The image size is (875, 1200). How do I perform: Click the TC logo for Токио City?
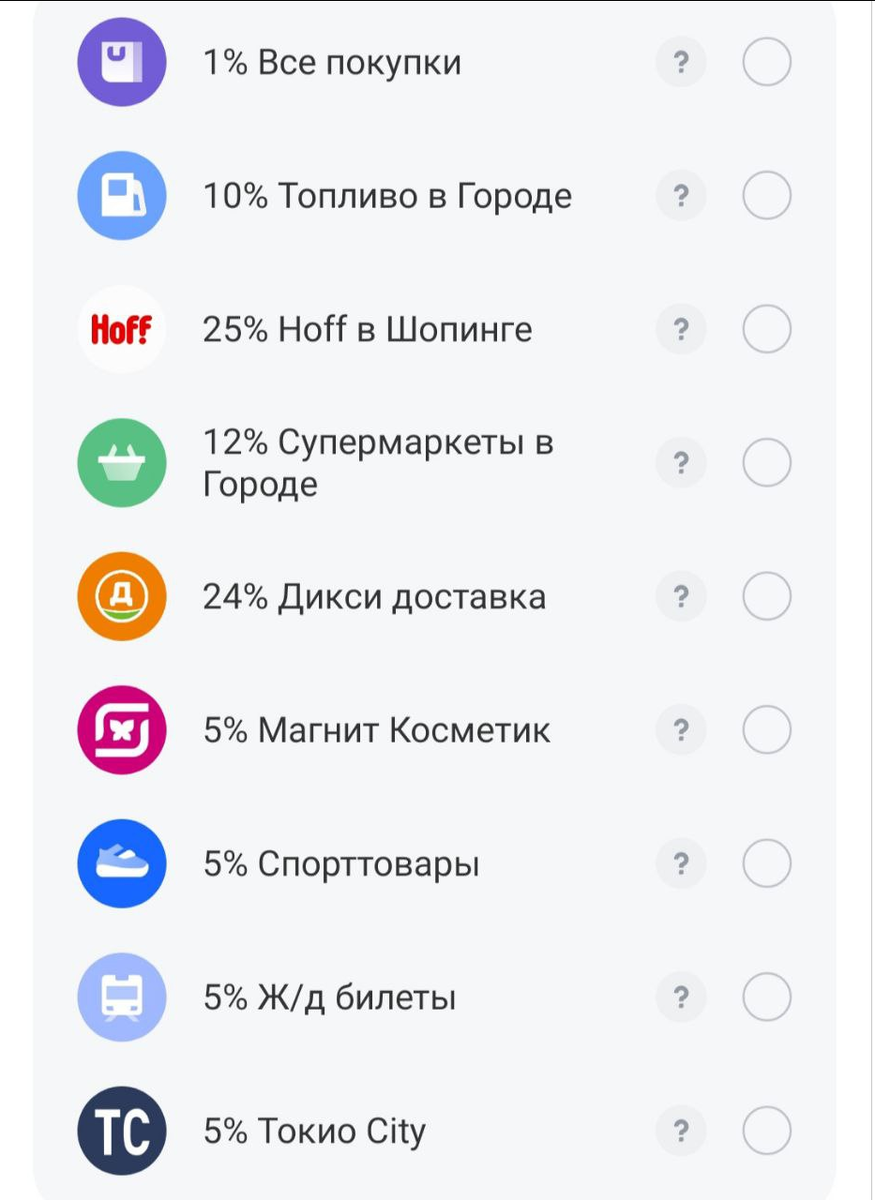tap(122, 1131)
